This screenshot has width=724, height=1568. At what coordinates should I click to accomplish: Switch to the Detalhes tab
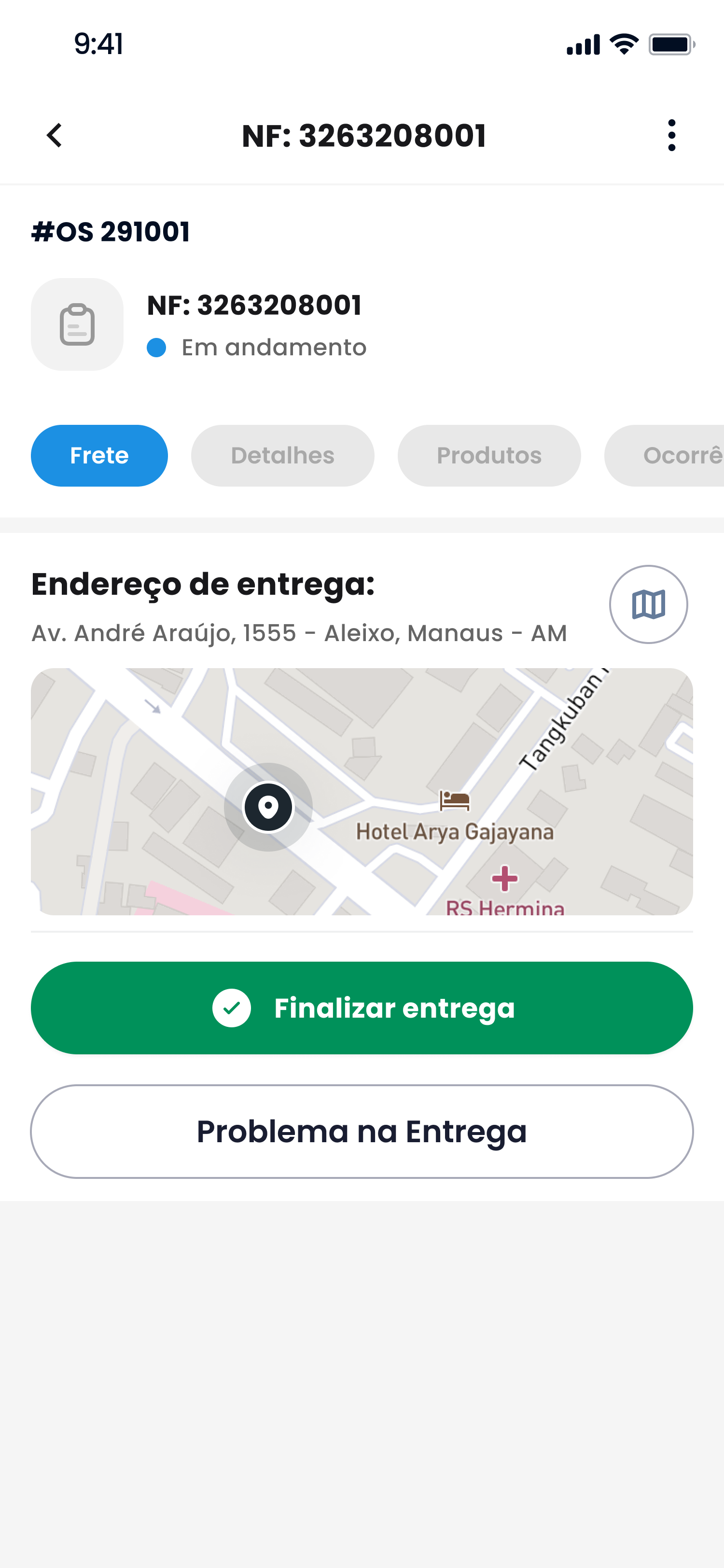click(x=282, y=455)
